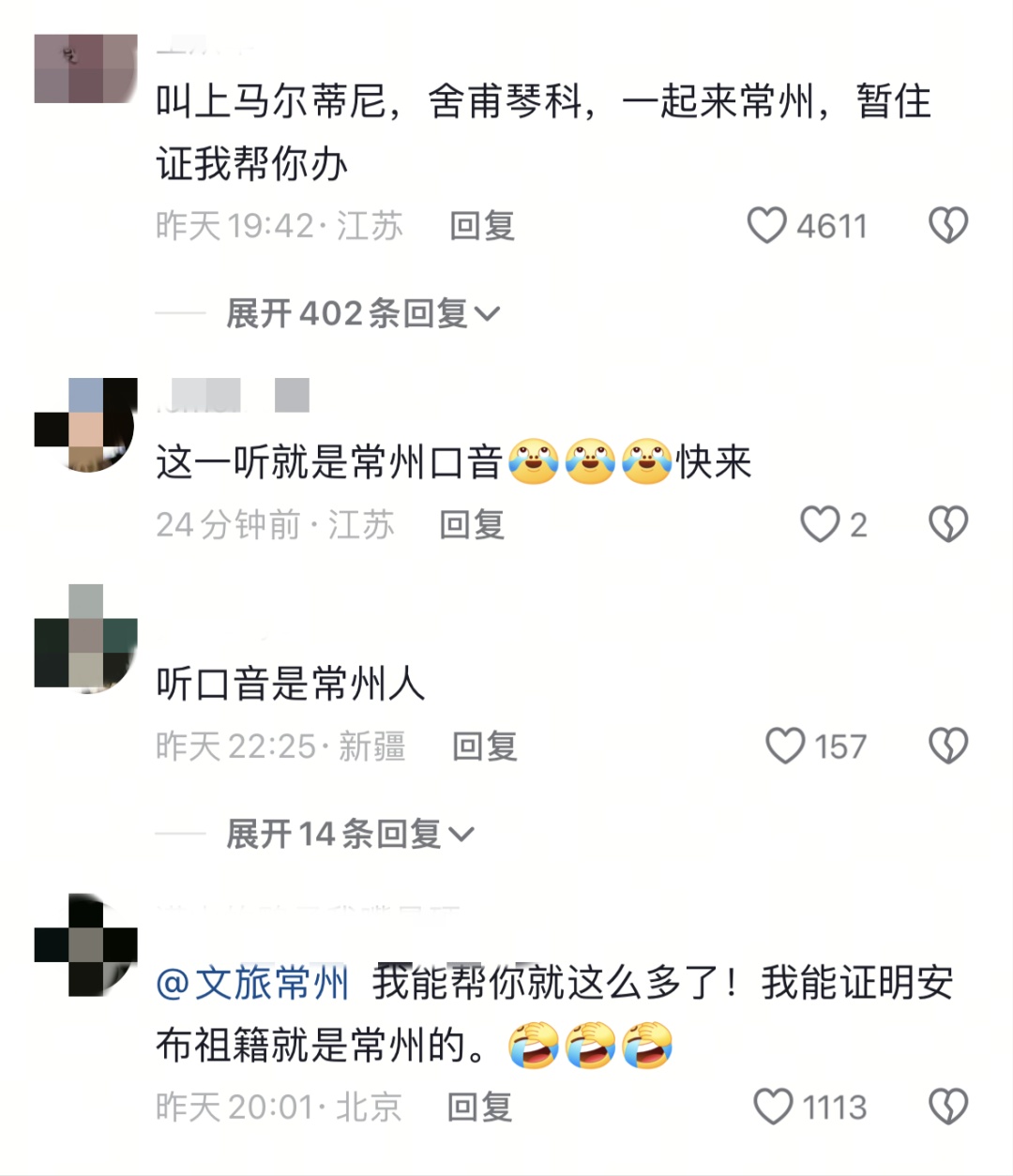
Task: Like the comment with 4611 likes
Action: pyautogui.click(x=767, y=226)
